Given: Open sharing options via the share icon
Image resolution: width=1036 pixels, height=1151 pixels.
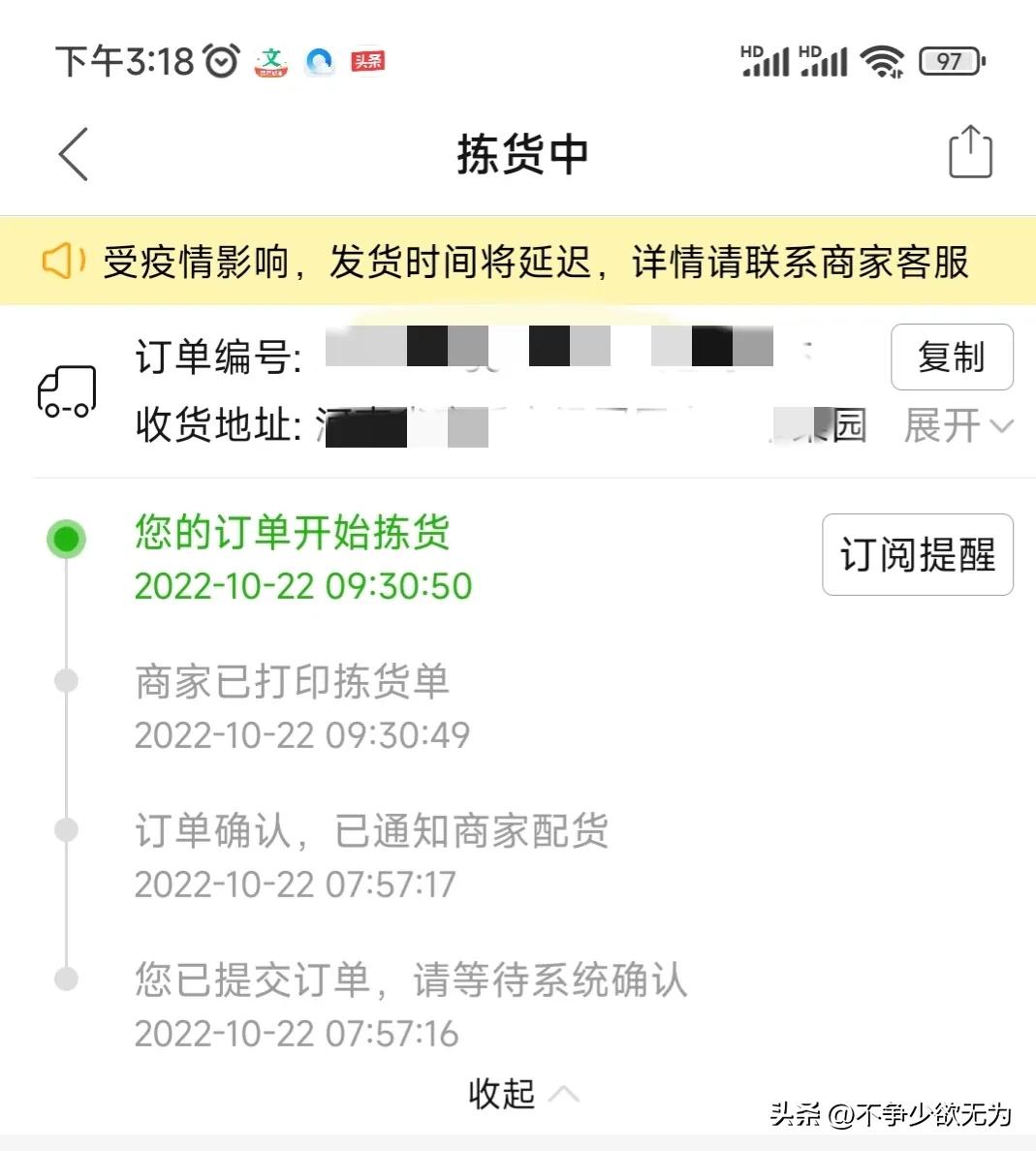Looking at the screenshot, I should pos(969,151).
